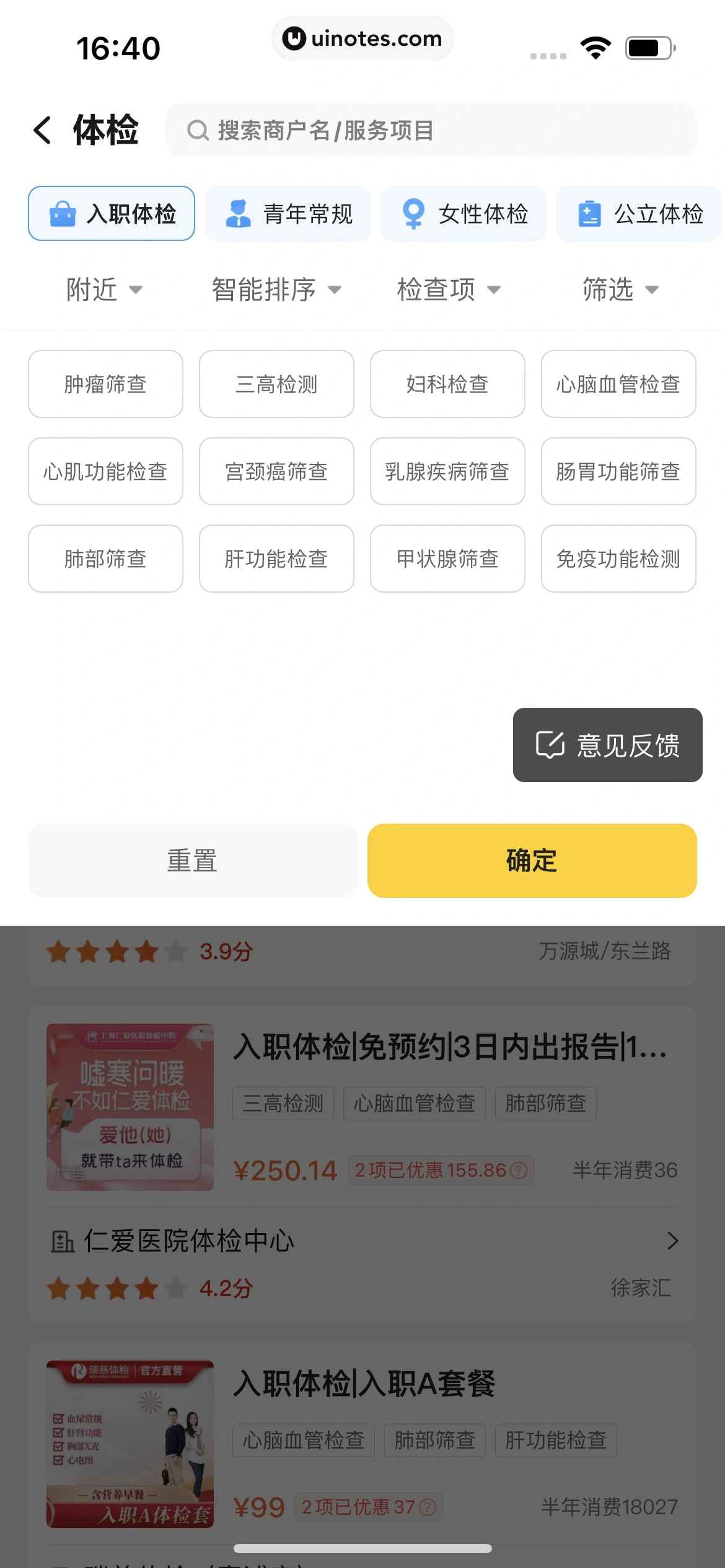725x1568 pixels.
Task: Open the 意见反馈 feedback icon
Action: 550,745
